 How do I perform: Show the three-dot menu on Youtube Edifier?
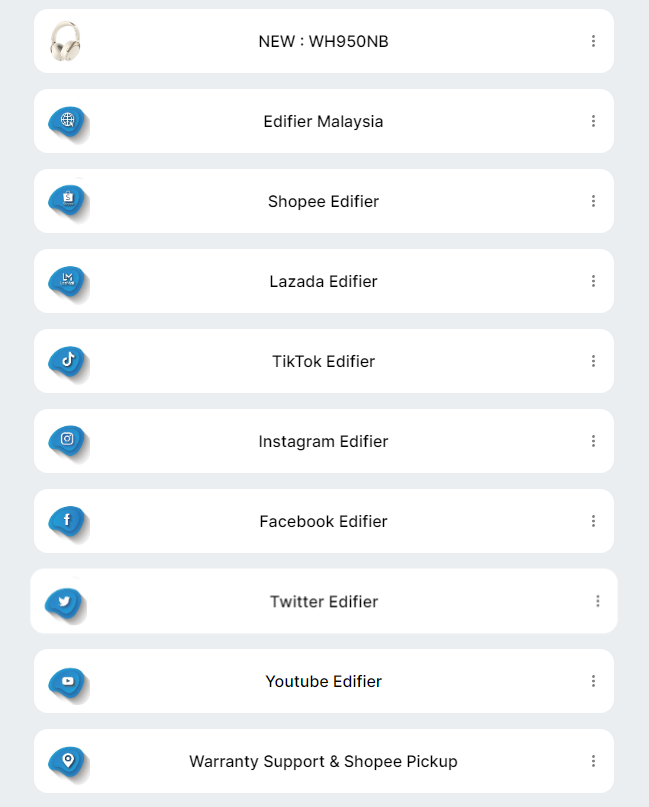tap(593, 681)
